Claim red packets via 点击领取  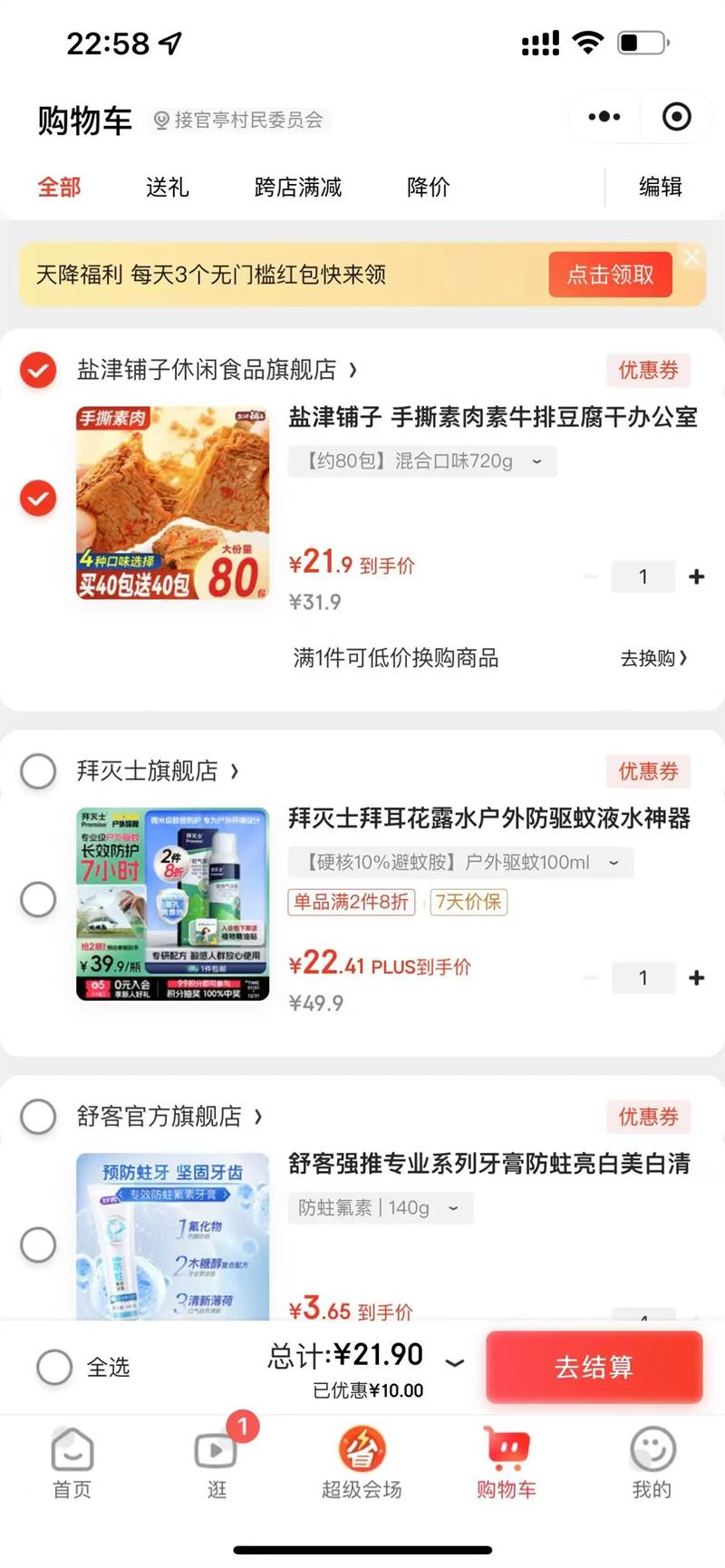(x=610, y=275)
